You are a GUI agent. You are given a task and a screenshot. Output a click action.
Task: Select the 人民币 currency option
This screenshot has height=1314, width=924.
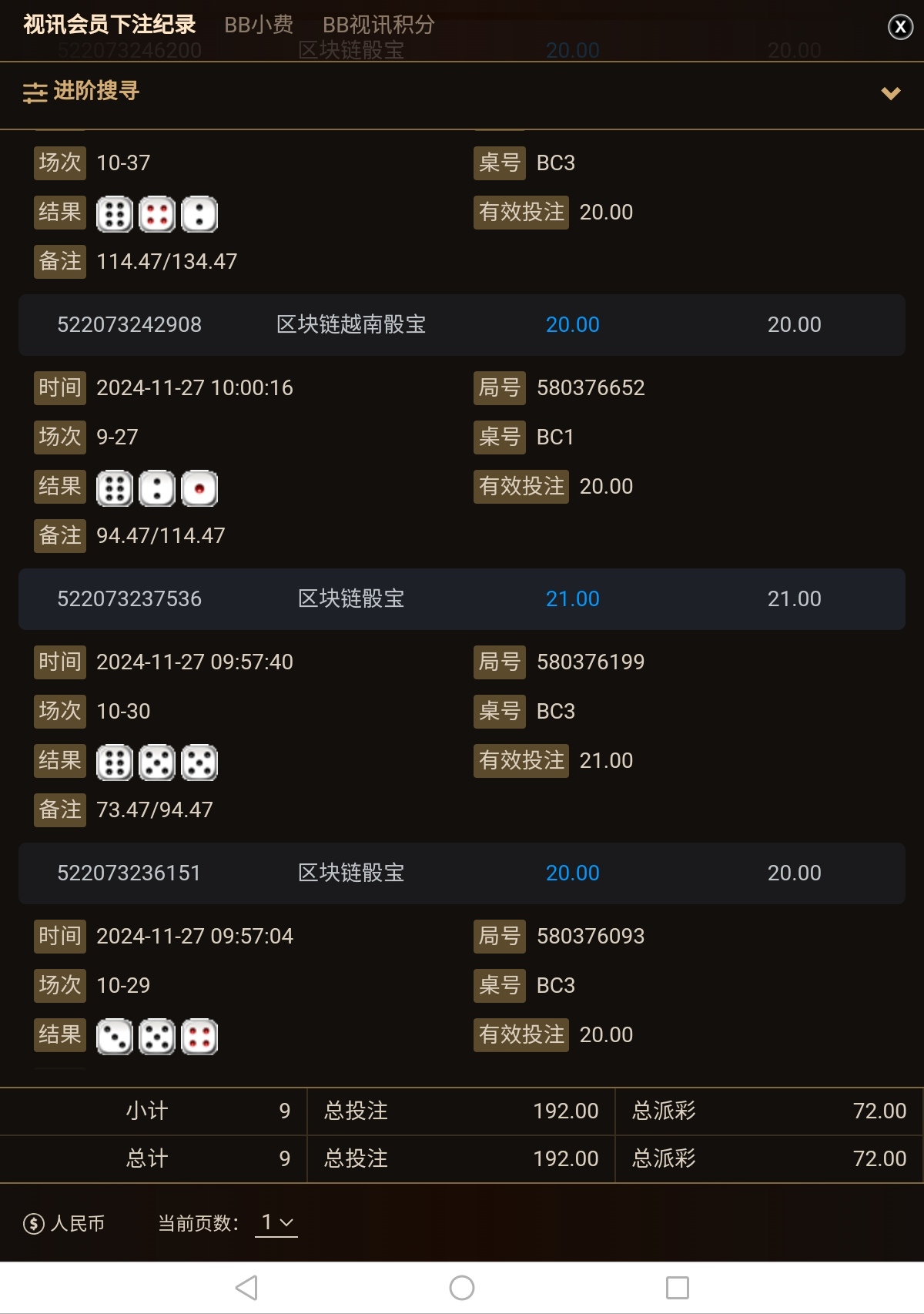coord(65,1223)
